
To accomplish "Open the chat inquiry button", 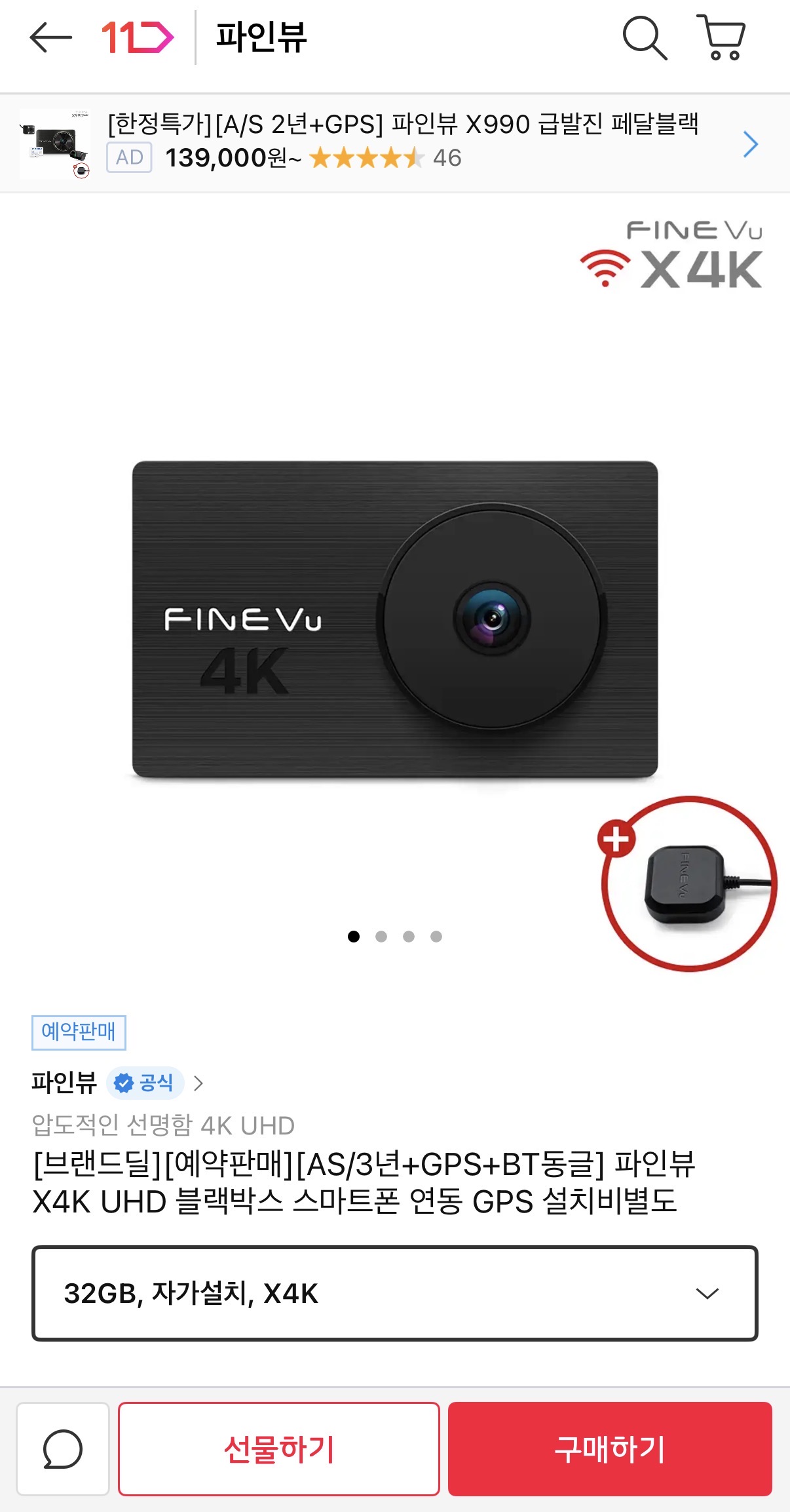I will (63, 1449).
